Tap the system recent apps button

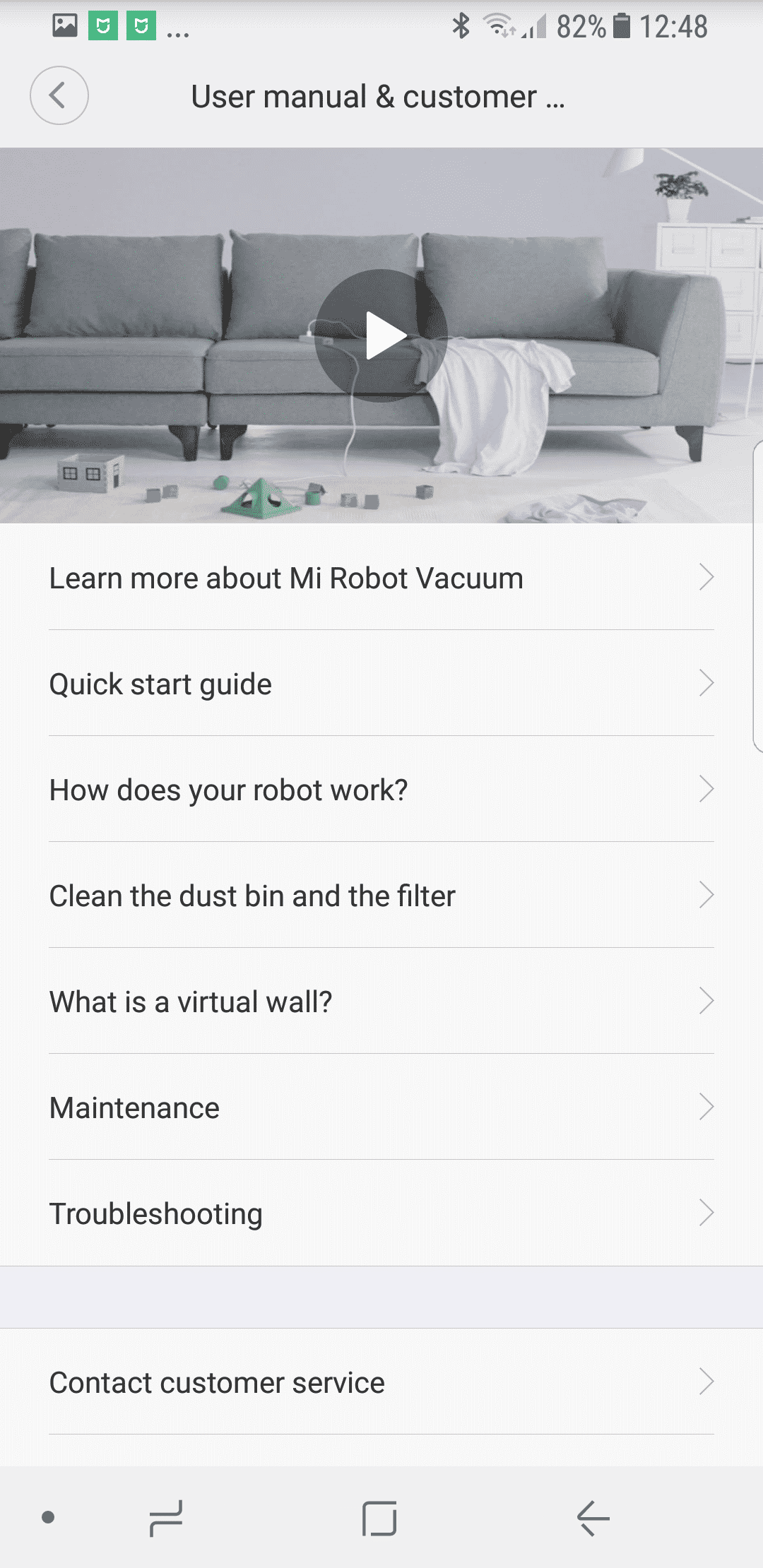[x=166, y=1519]
